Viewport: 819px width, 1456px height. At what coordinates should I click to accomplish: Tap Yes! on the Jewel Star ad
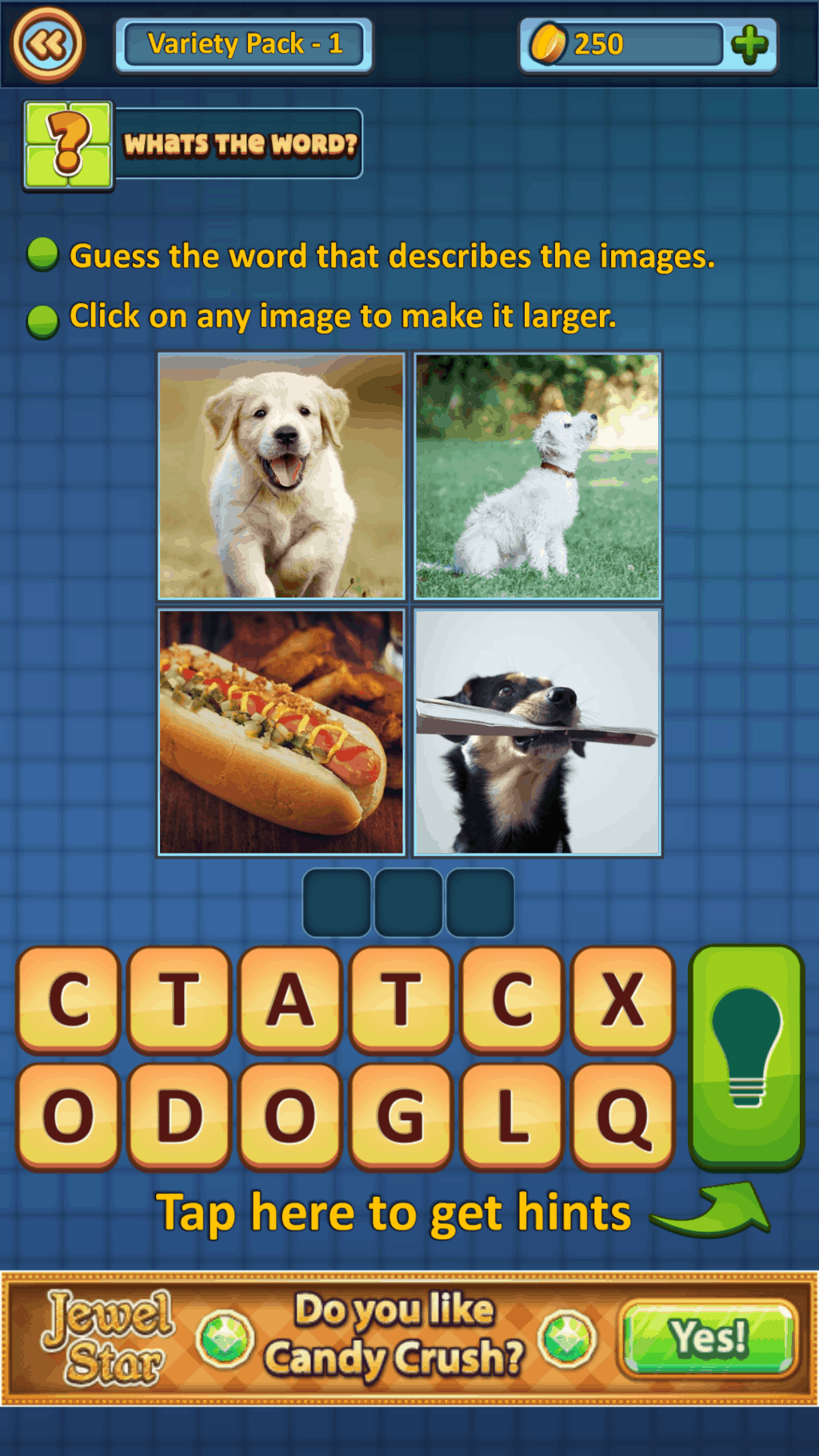pyautogui.click(x=709, y=1338)
